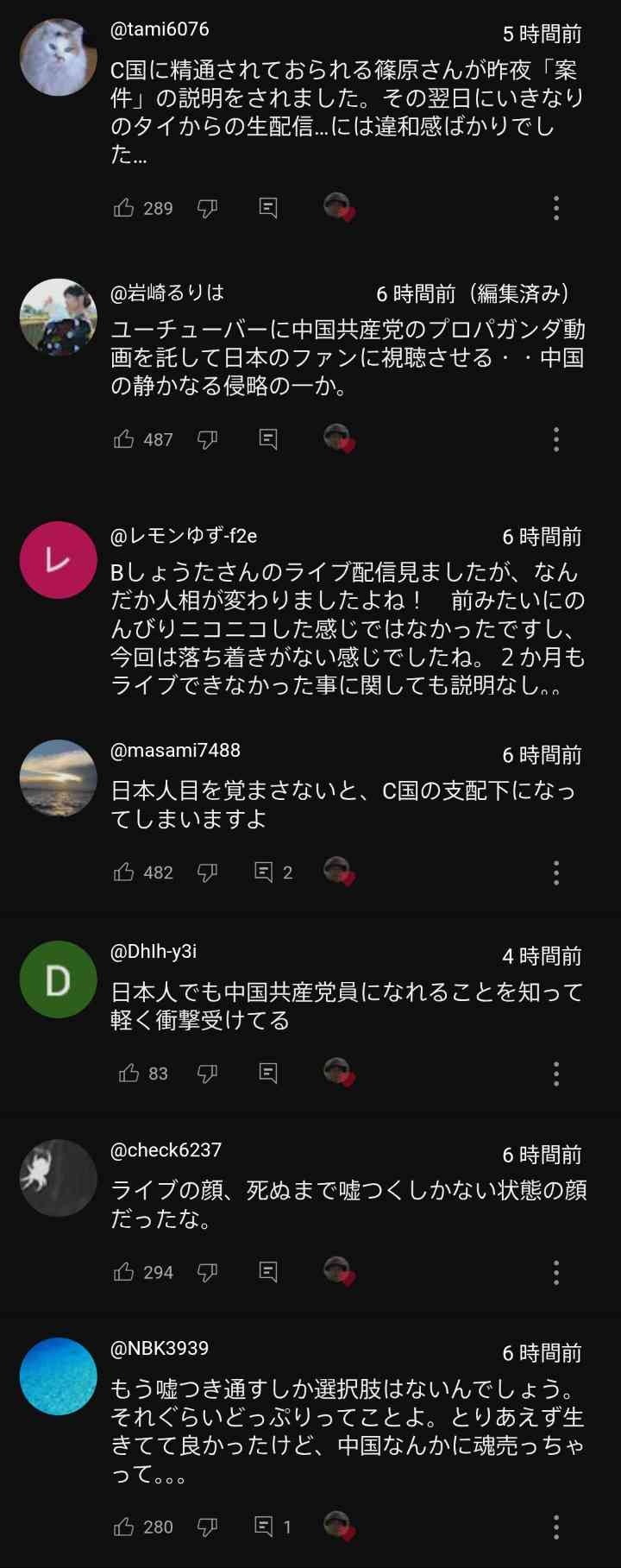Dislike the comment by @NBK3939
Image resolution: width=621 pixels, height=1568 pixels.
207,1527
